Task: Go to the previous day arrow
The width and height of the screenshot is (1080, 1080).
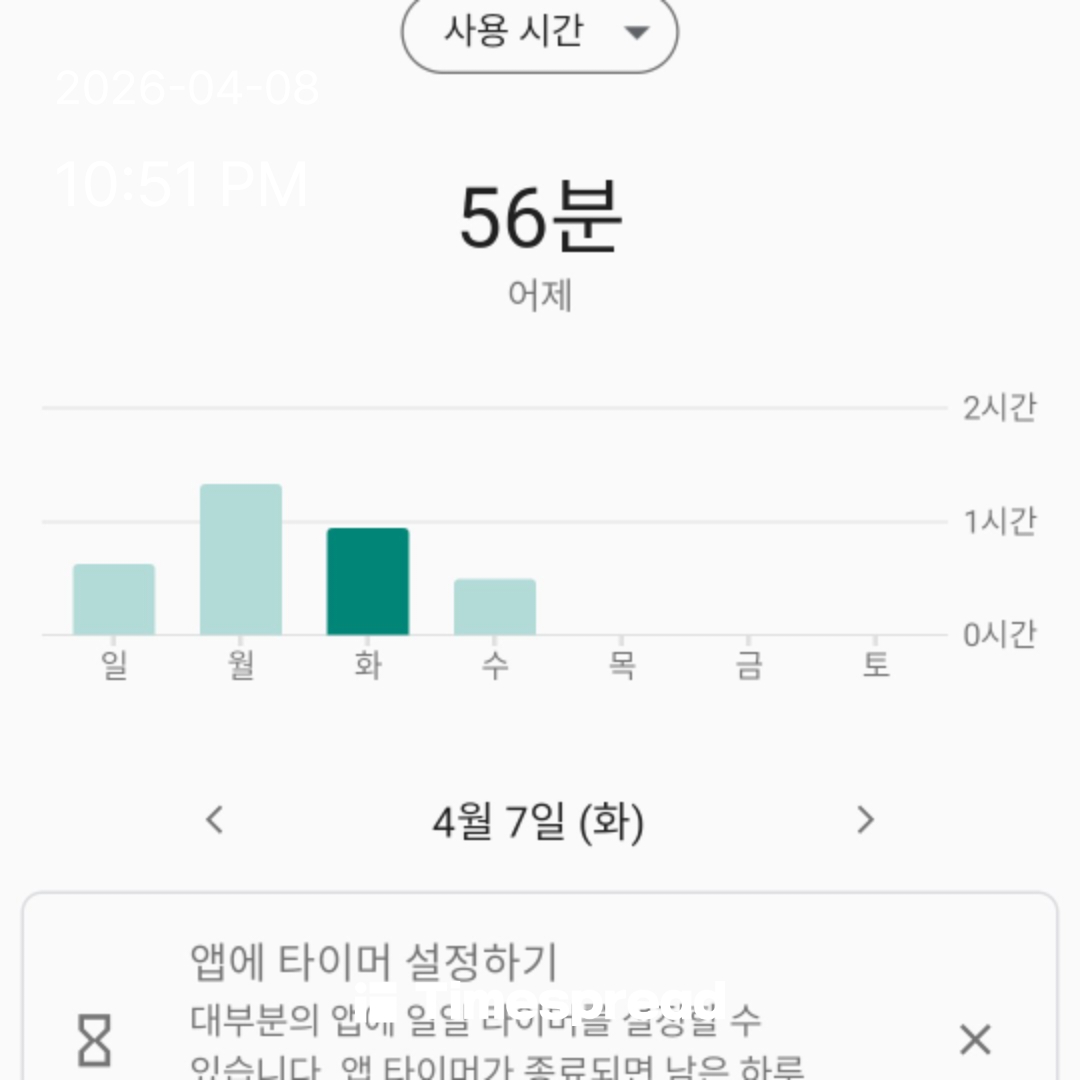Action: coord(214,820)
